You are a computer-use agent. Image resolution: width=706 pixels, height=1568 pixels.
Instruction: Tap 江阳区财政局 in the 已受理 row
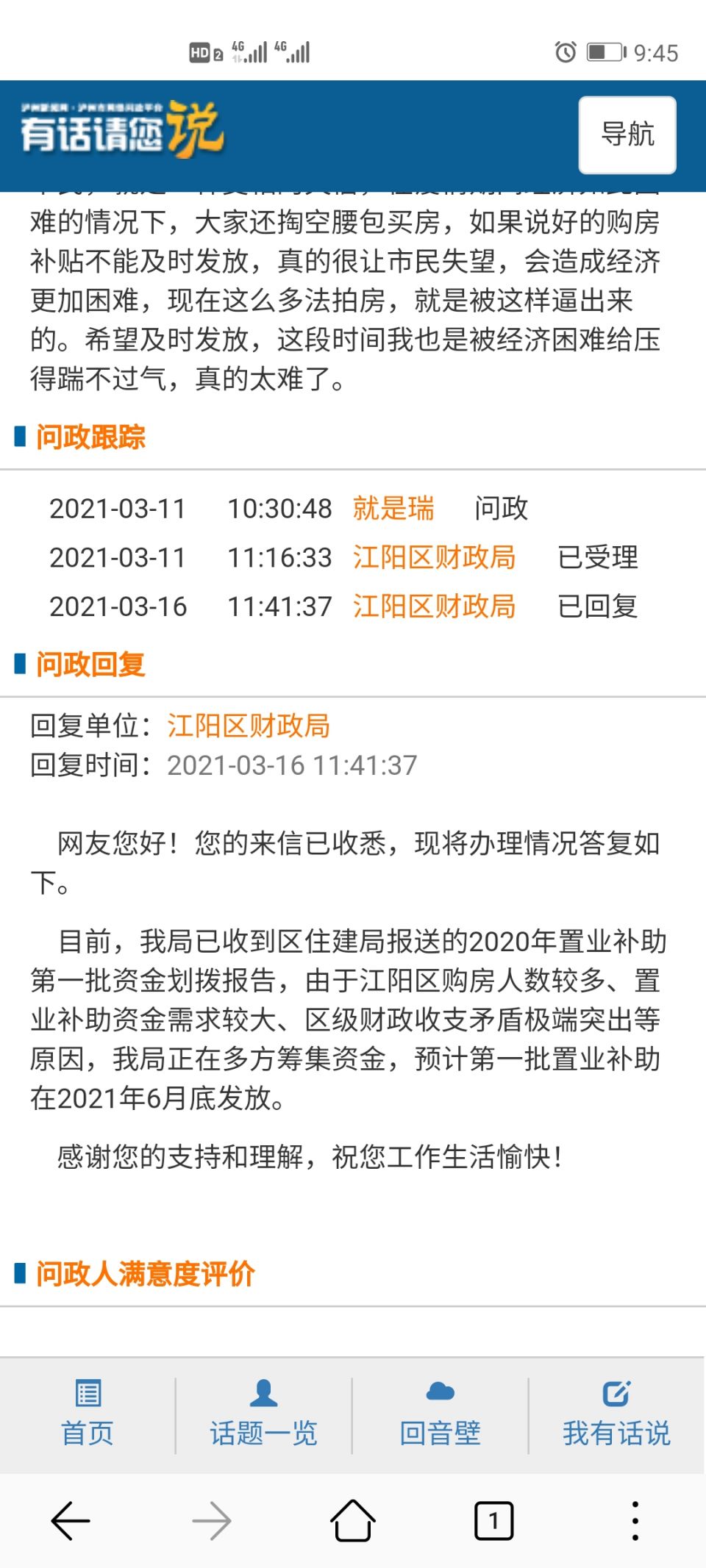434,558
